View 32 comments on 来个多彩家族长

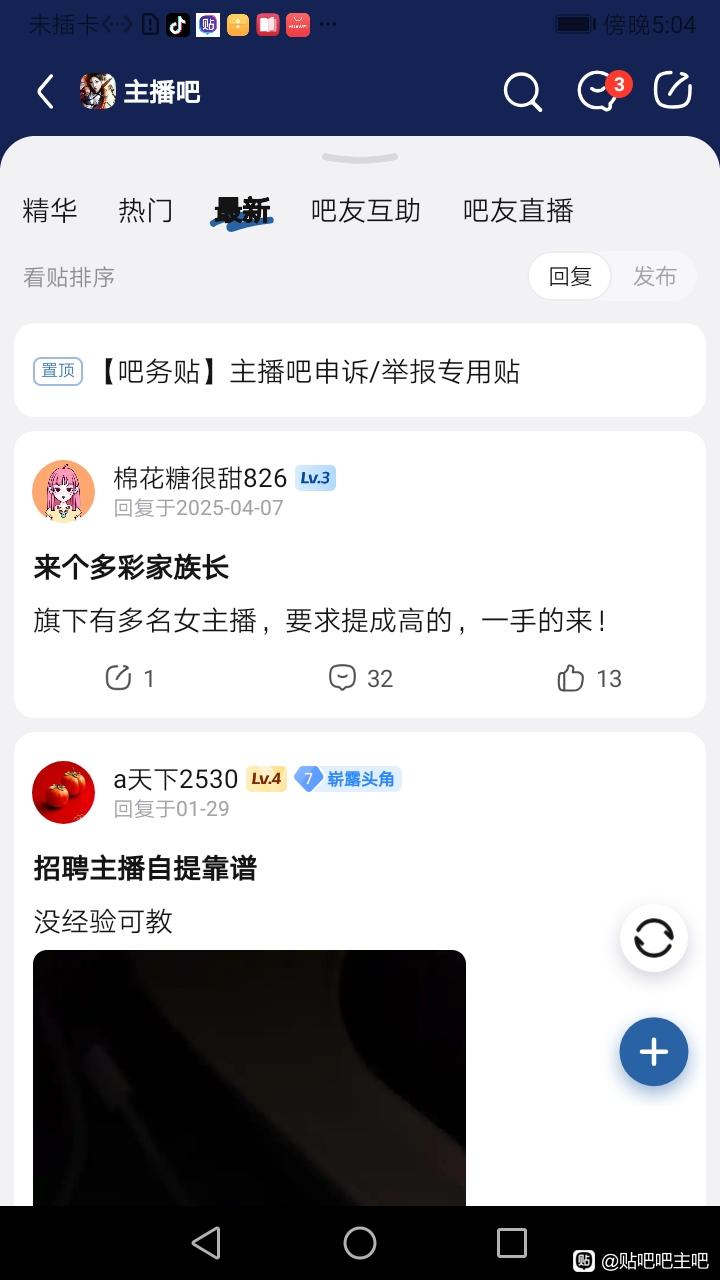[360, 678]
